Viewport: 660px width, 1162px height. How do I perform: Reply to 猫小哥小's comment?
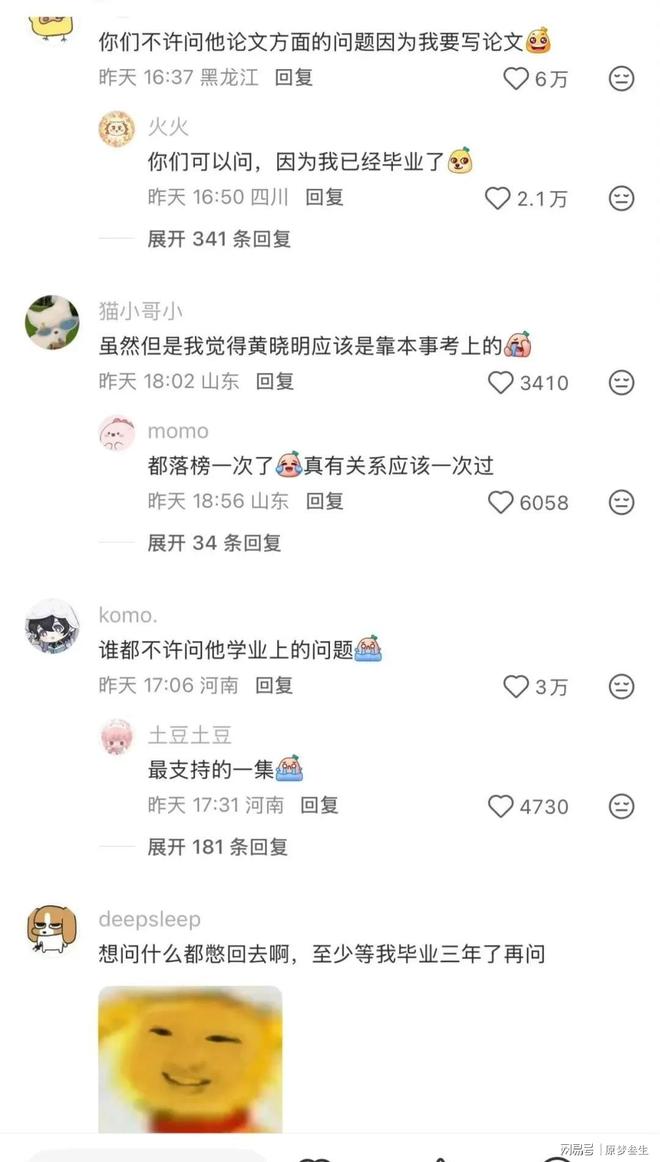coord(275,381)
